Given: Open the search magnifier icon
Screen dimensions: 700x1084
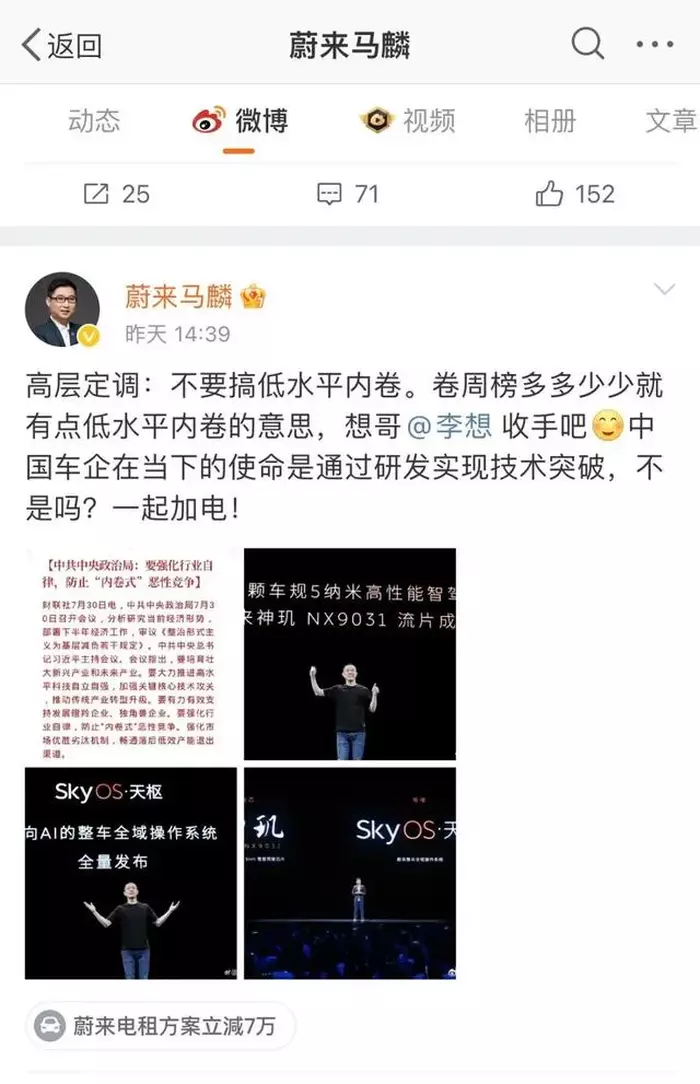Looking at the screenshot, I should click(587, 44).
